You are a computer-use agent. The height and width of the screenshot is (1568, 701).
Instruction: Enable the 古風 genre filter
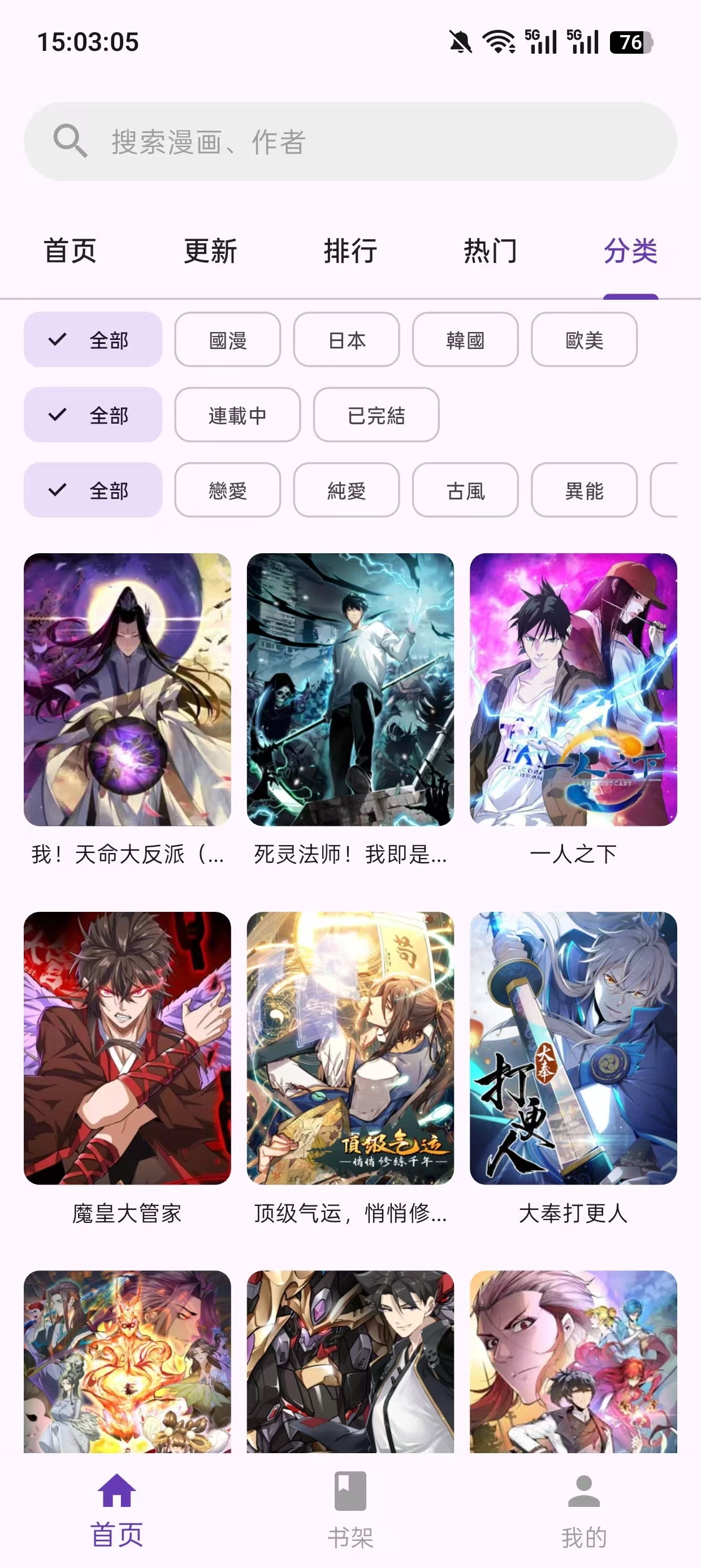(x=465, y=490)
